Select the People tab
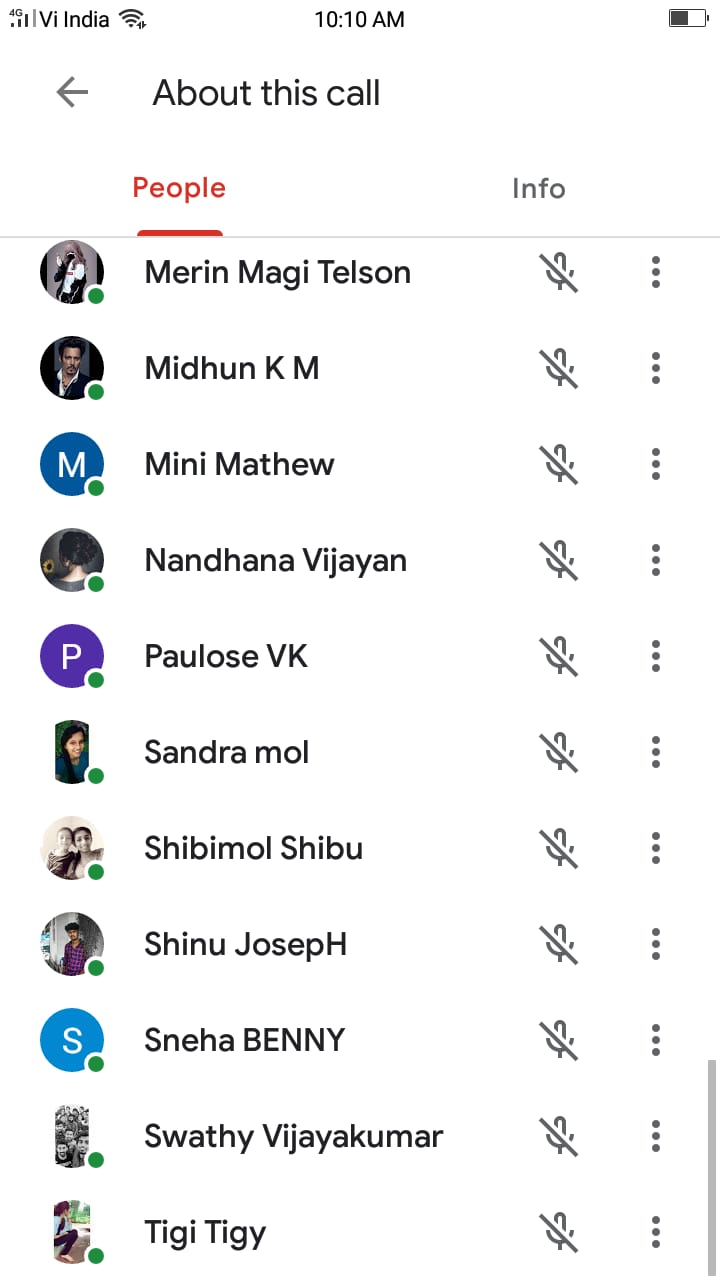 [179, 189]
